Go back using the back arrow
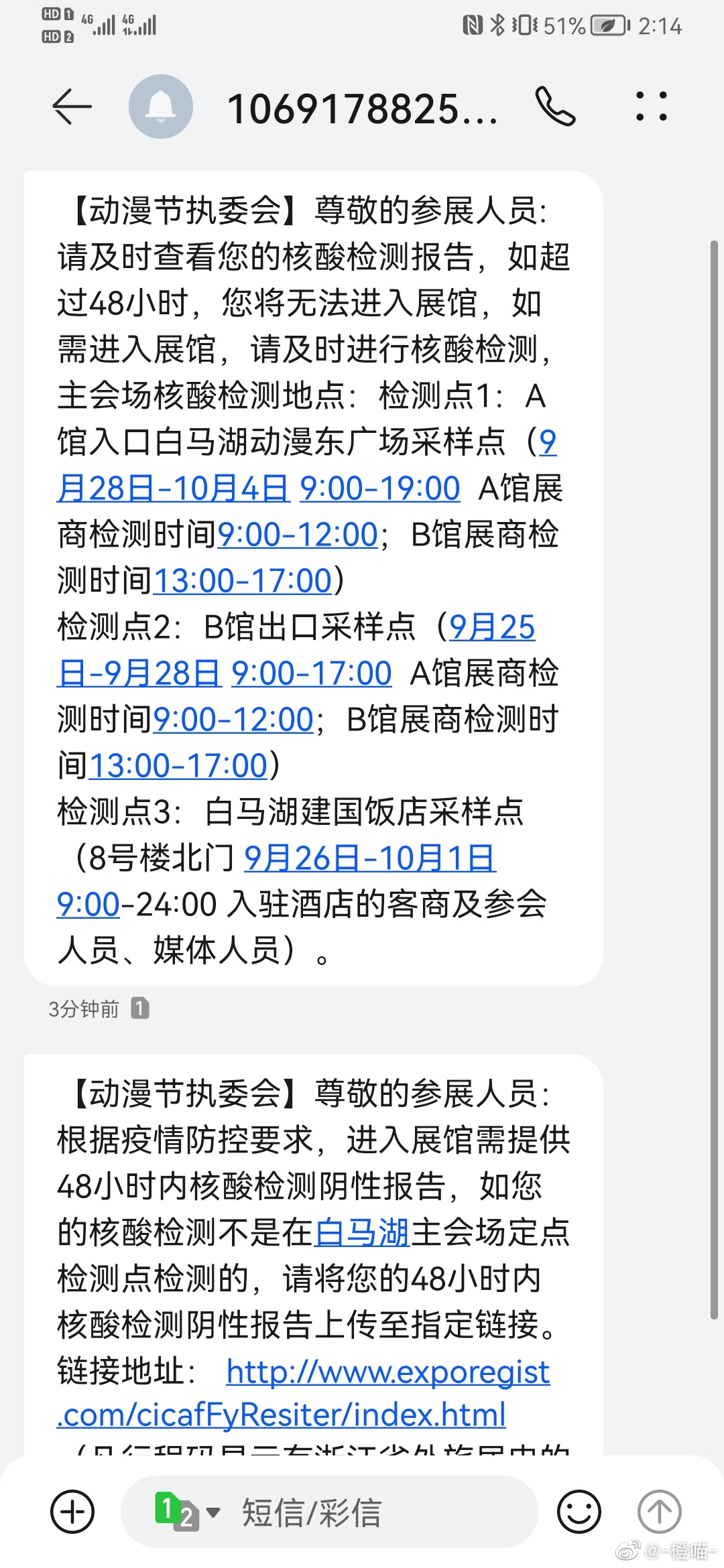 [72, 107]
